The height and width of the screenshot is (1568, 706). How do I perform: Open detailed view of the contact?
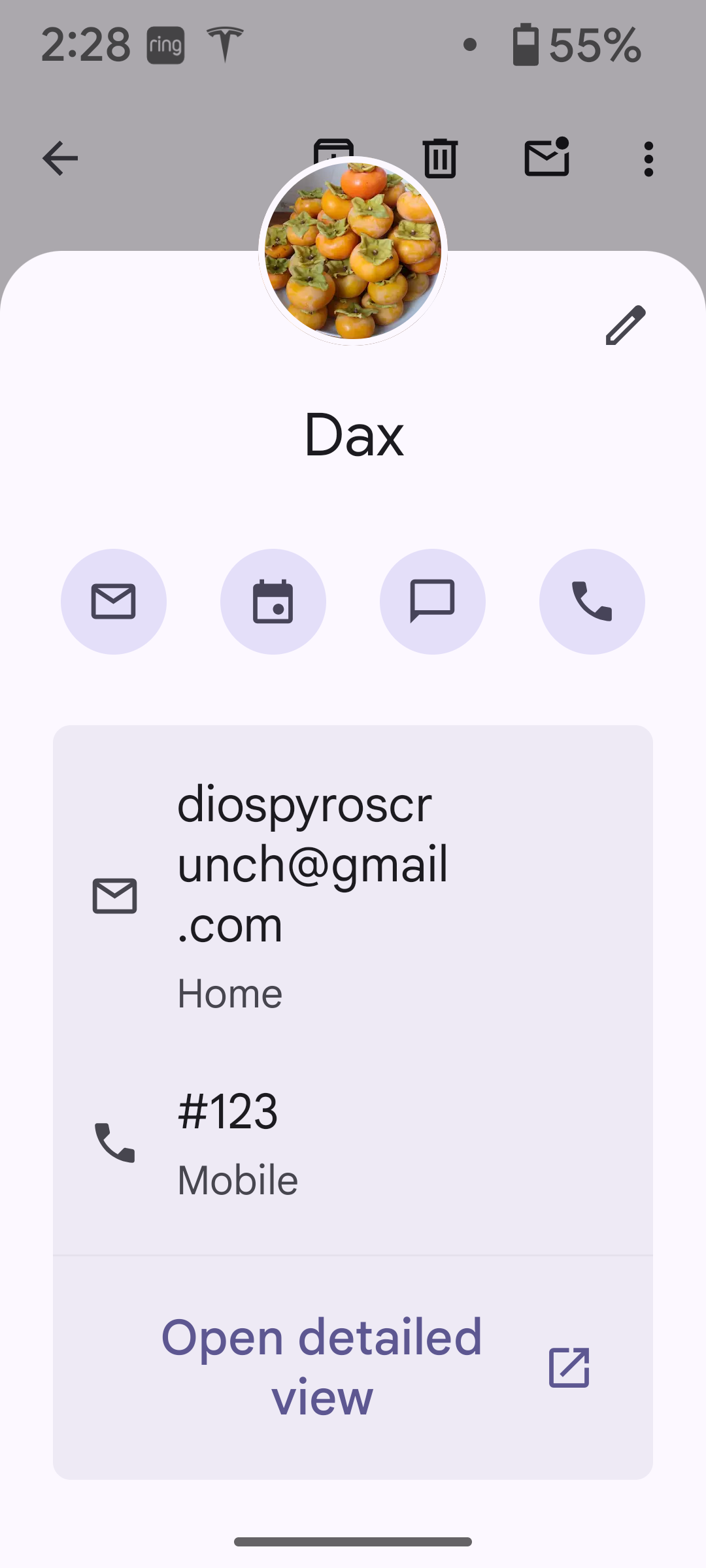pos(353,1367)
